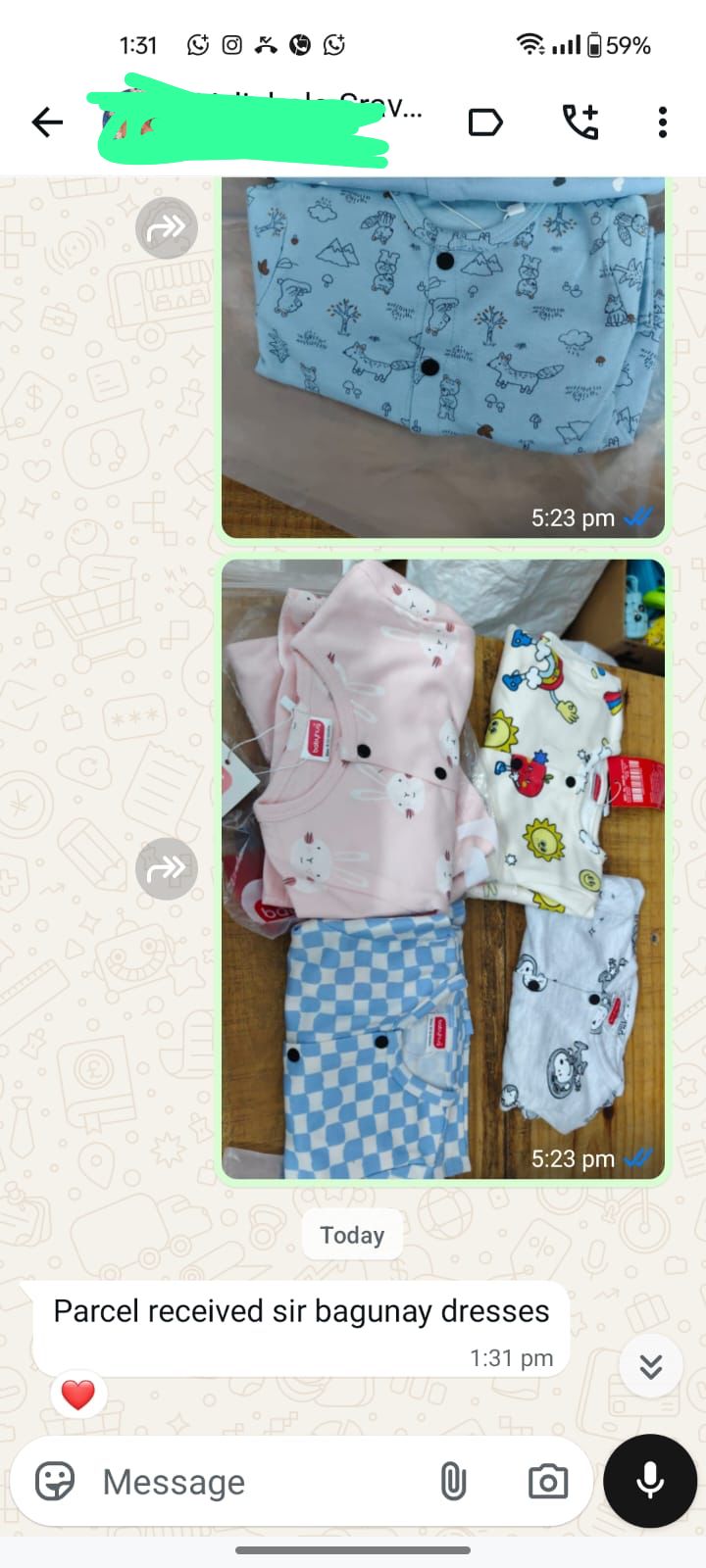Go back to the chats list

click(x=46, y=122)
